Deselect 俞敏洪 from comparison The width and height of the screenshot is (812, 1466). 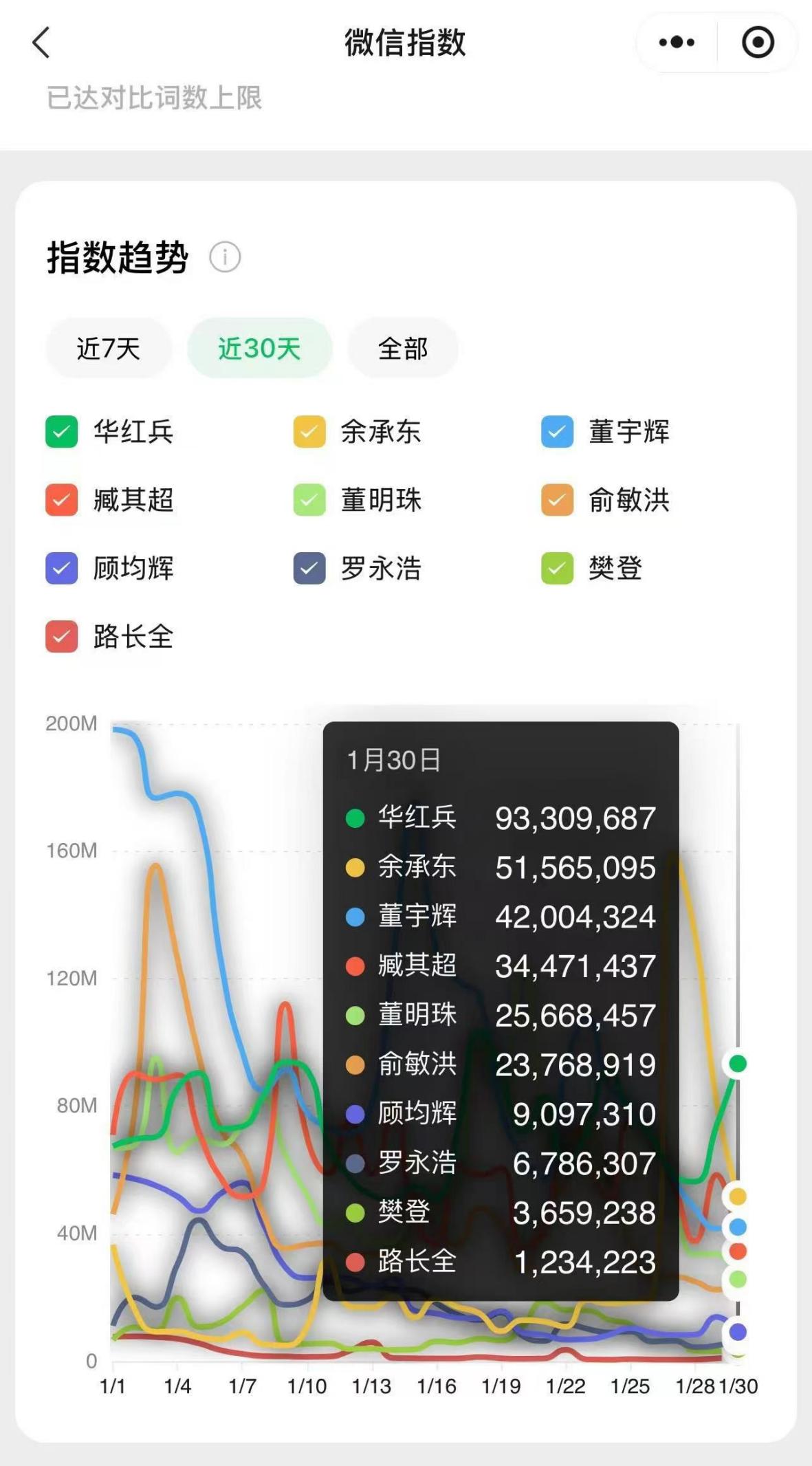(557, 500)
